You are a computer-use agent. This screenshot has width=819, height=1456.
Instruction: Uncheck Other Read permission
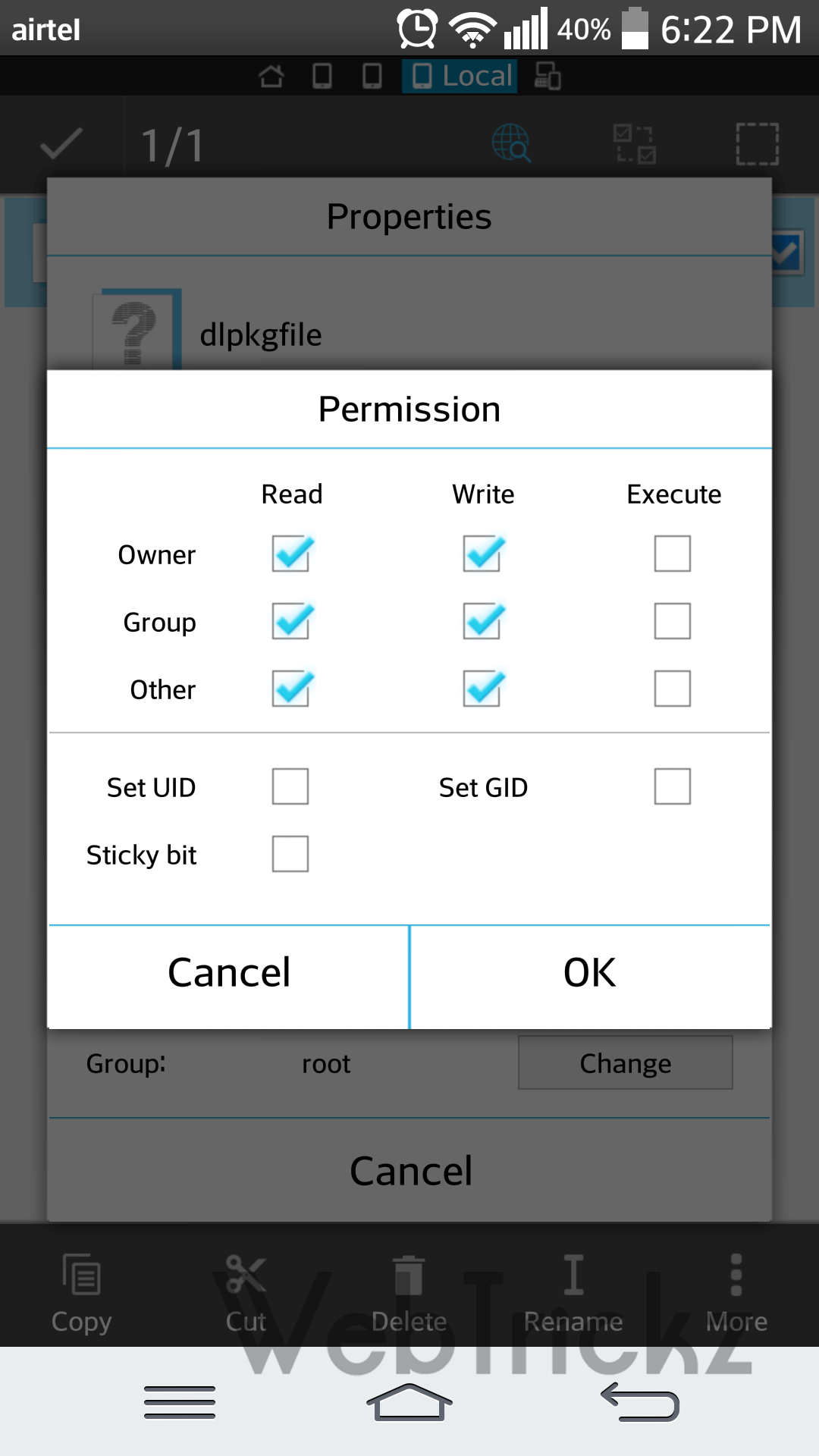(x=291, y=689)
